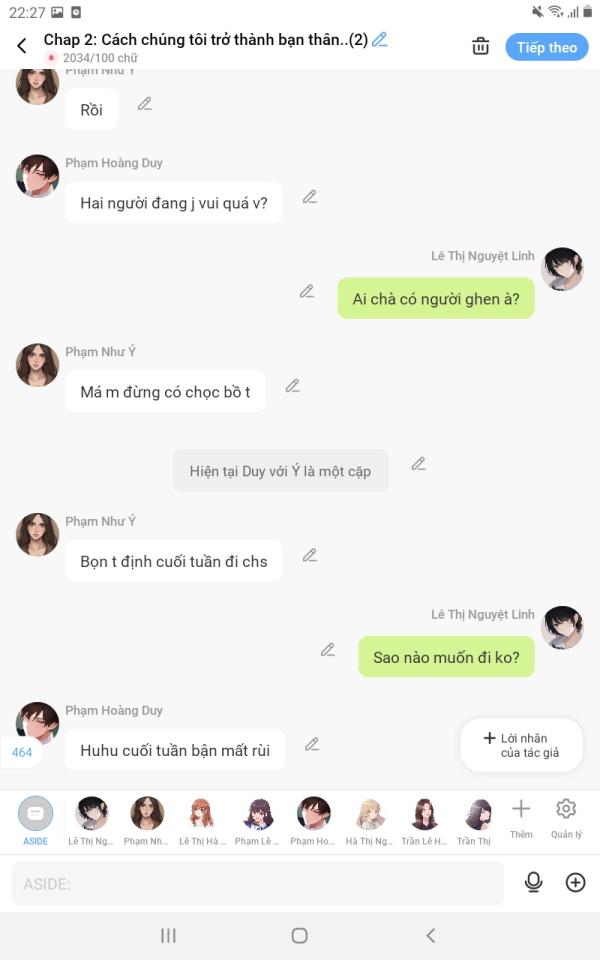This screenshot has width=600, height=960.
Task: Add author's note via Lời nhắn của tác giả
Action: (x=521, y=745)
